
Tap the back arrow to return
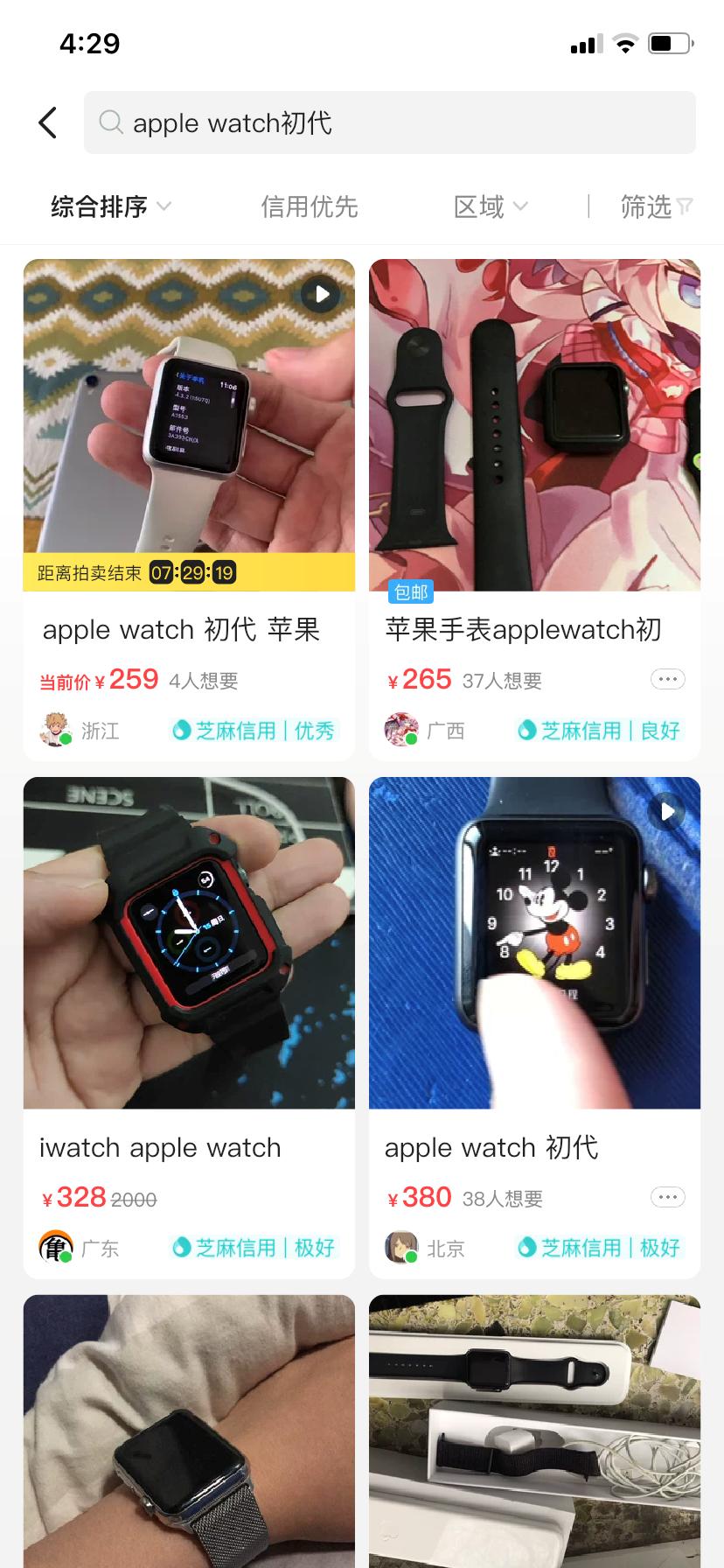coord(48,122)
